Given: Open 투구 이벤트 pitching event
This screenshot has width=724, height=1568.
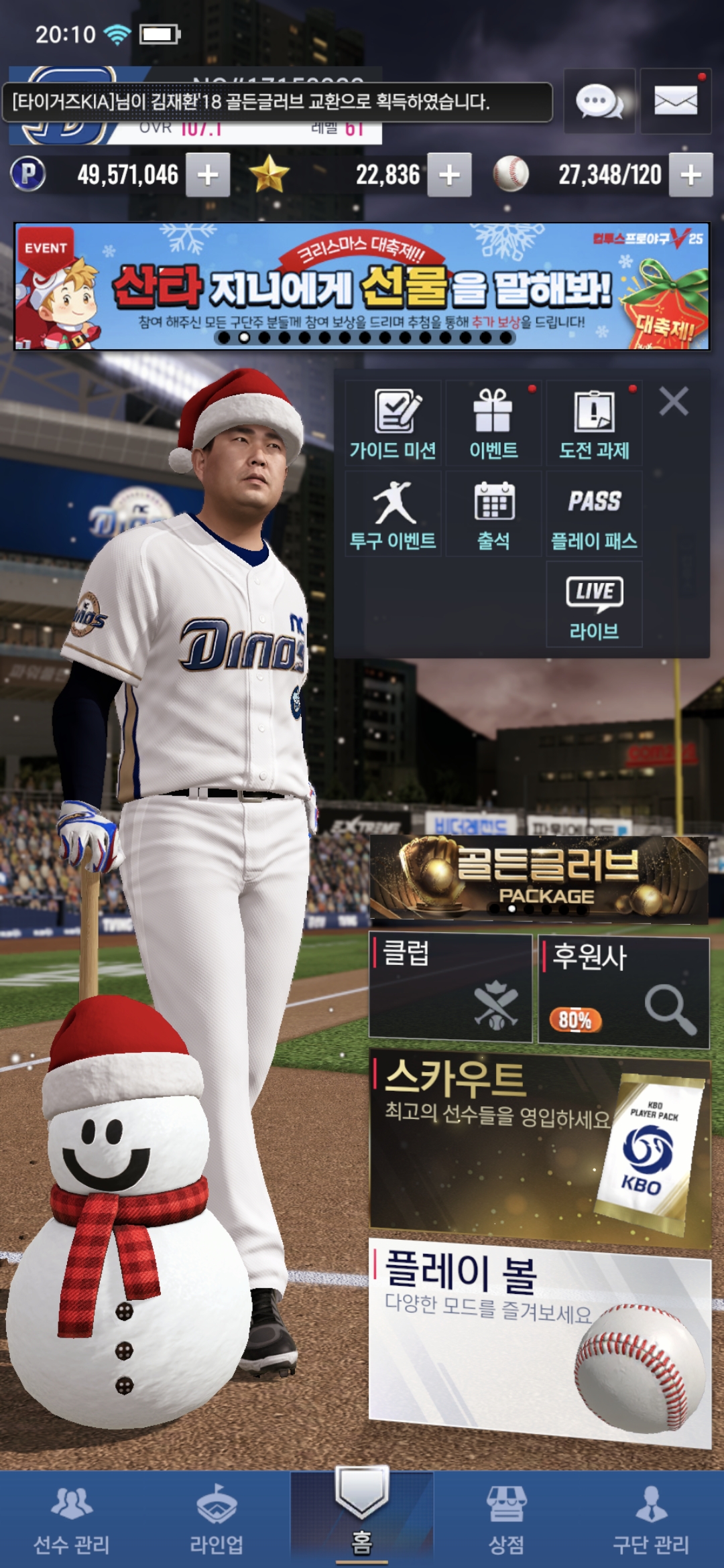Looking at the screenshot, I should pyautogui.click(x=393, y=514).
